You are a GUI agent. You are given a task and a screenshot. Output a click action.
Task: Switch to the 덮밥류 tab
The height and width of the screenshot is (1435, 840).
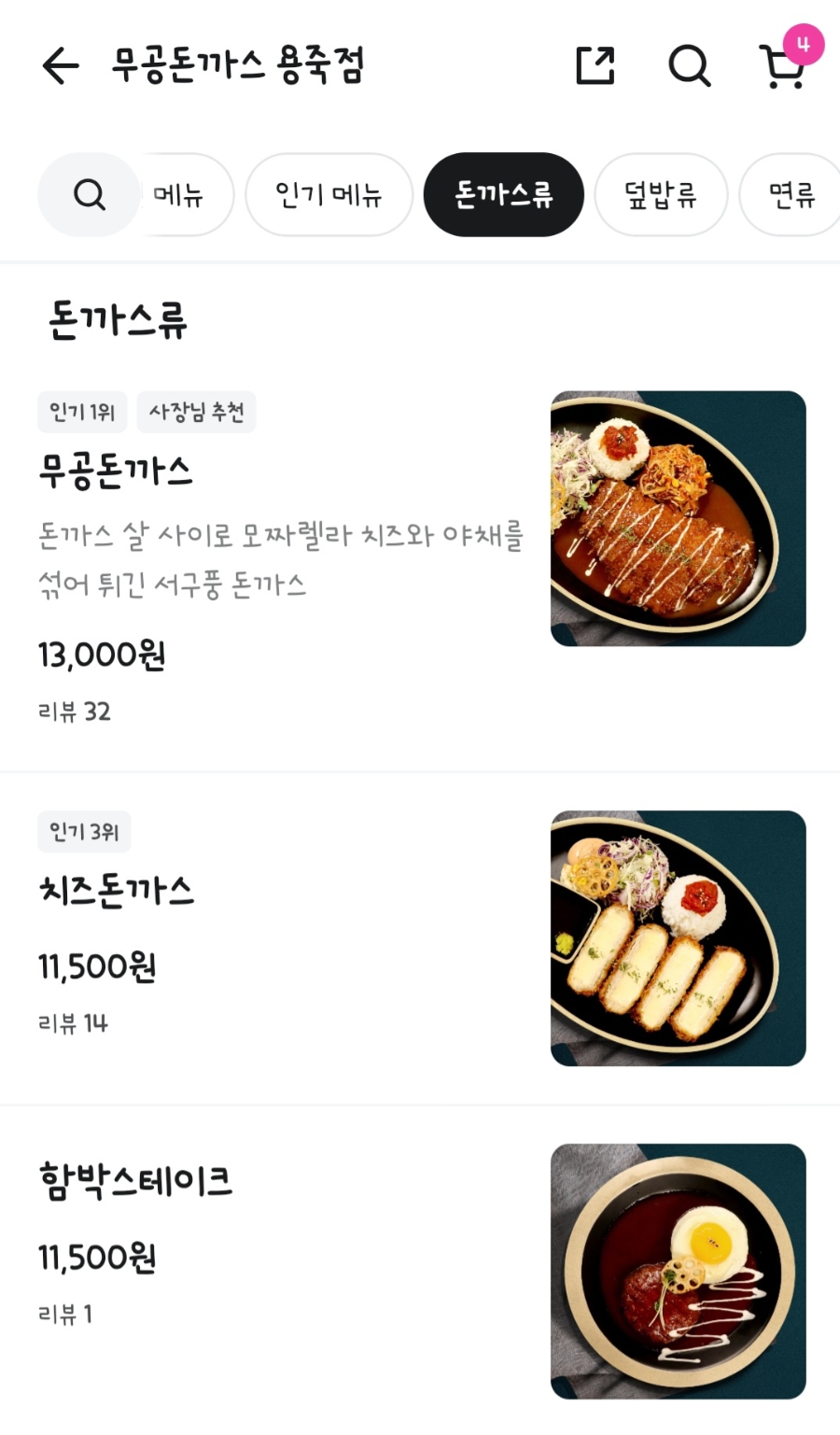click(661, 194)
